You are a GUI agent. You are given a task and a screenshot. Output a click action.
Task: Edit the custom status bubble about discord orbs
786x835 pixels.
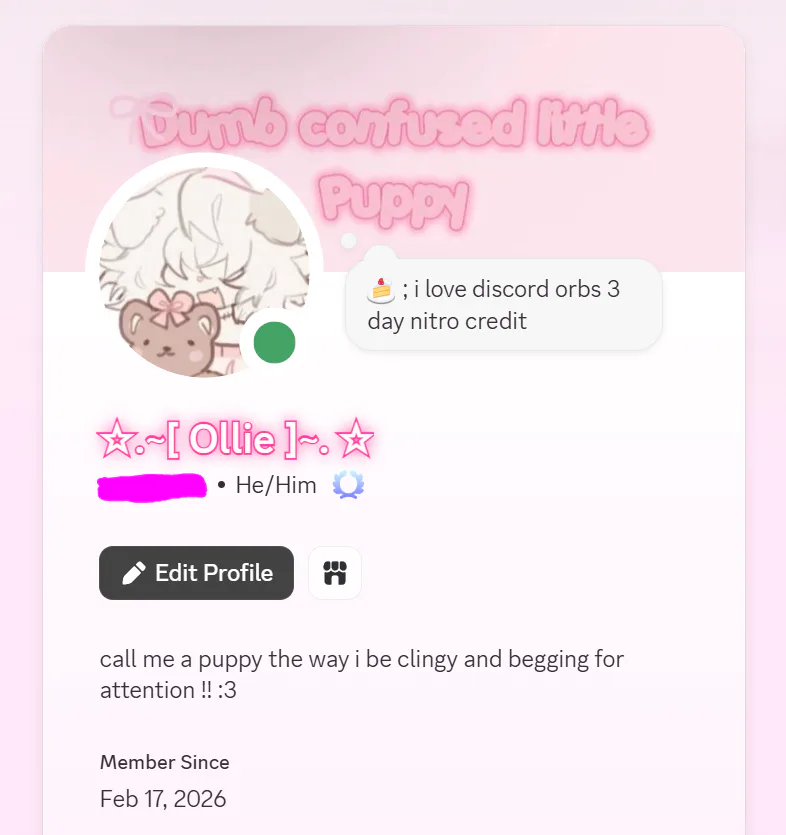(x=503, y=305)
